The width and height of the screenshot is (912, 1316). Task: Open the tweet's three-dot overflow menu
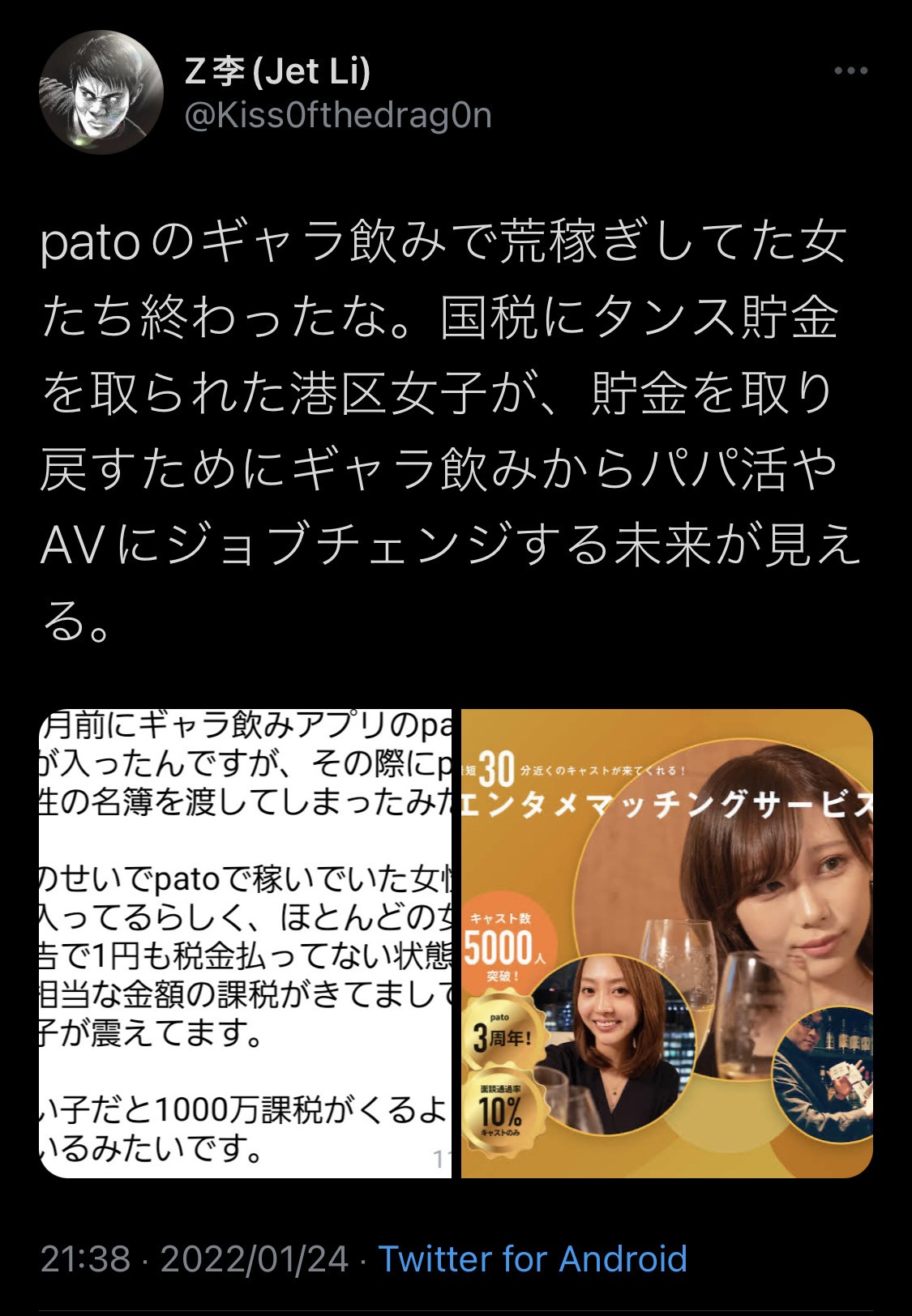click(850, 71)
